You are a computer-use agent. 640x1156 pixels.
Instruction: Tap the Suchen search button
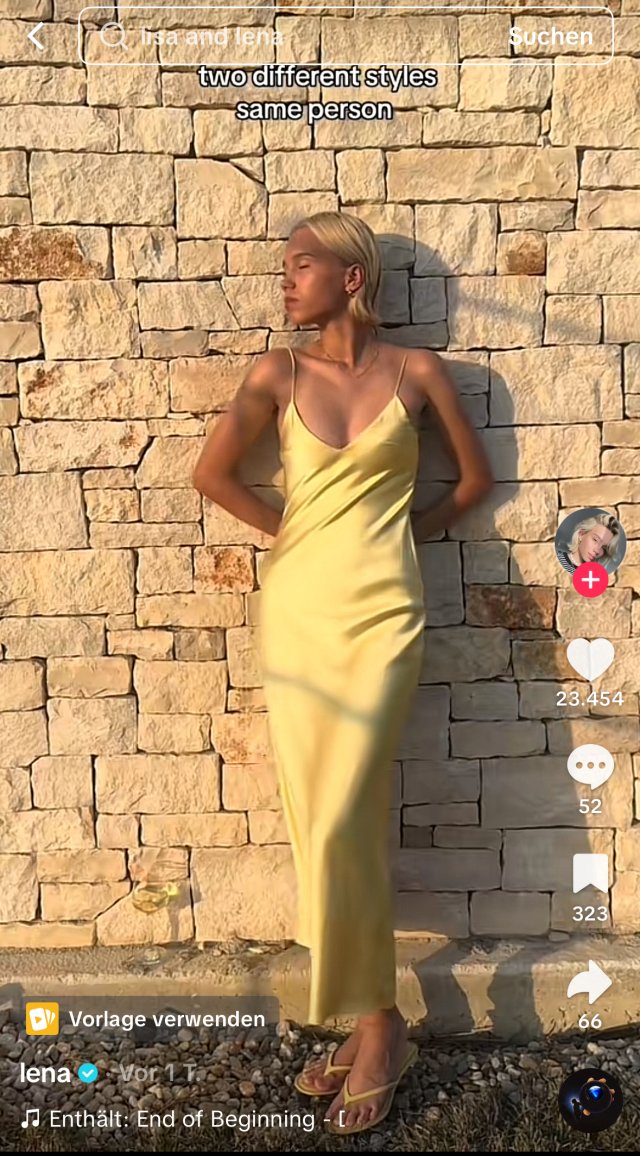pos(551,36)
